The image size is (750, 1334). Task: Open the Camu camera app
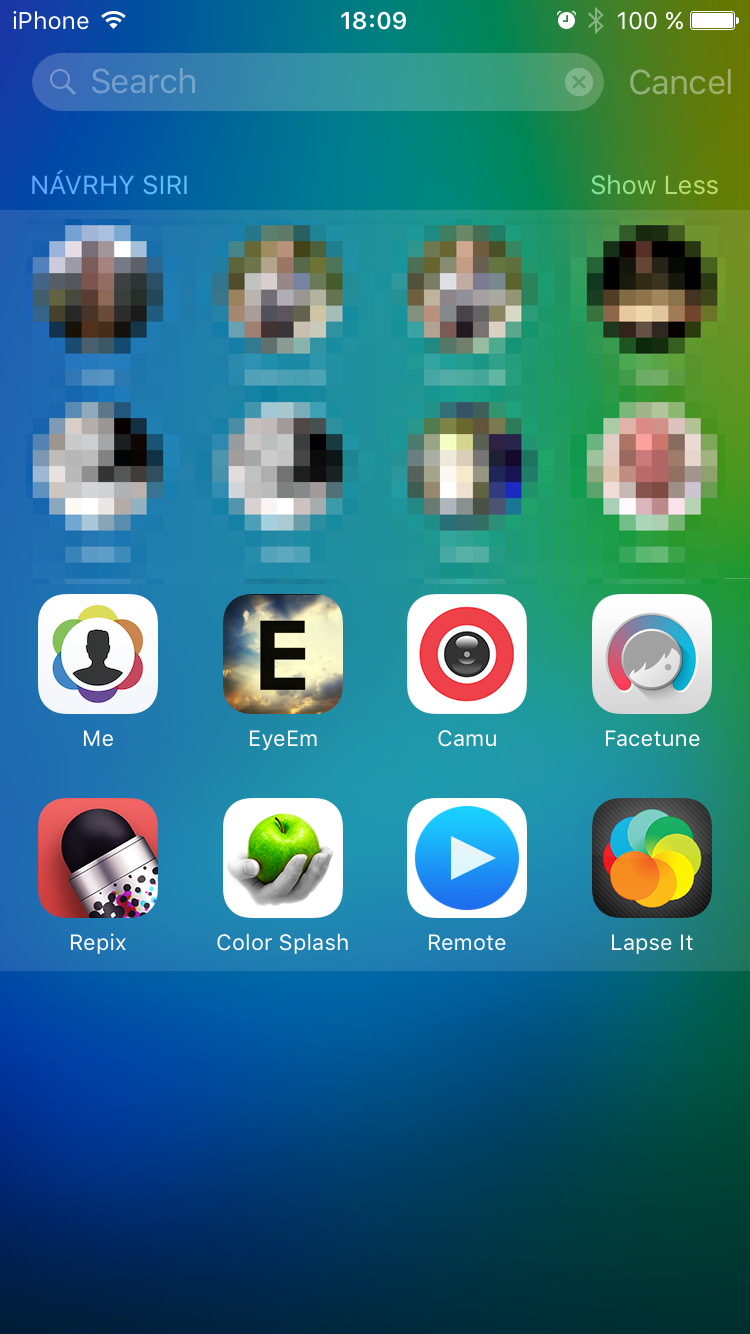[x=467, y=654]
